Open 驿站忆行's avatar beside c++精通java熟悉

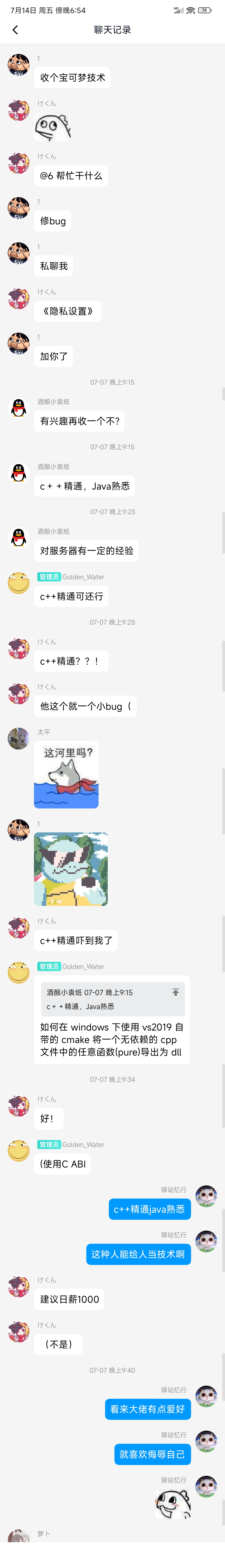(206, 1195)
